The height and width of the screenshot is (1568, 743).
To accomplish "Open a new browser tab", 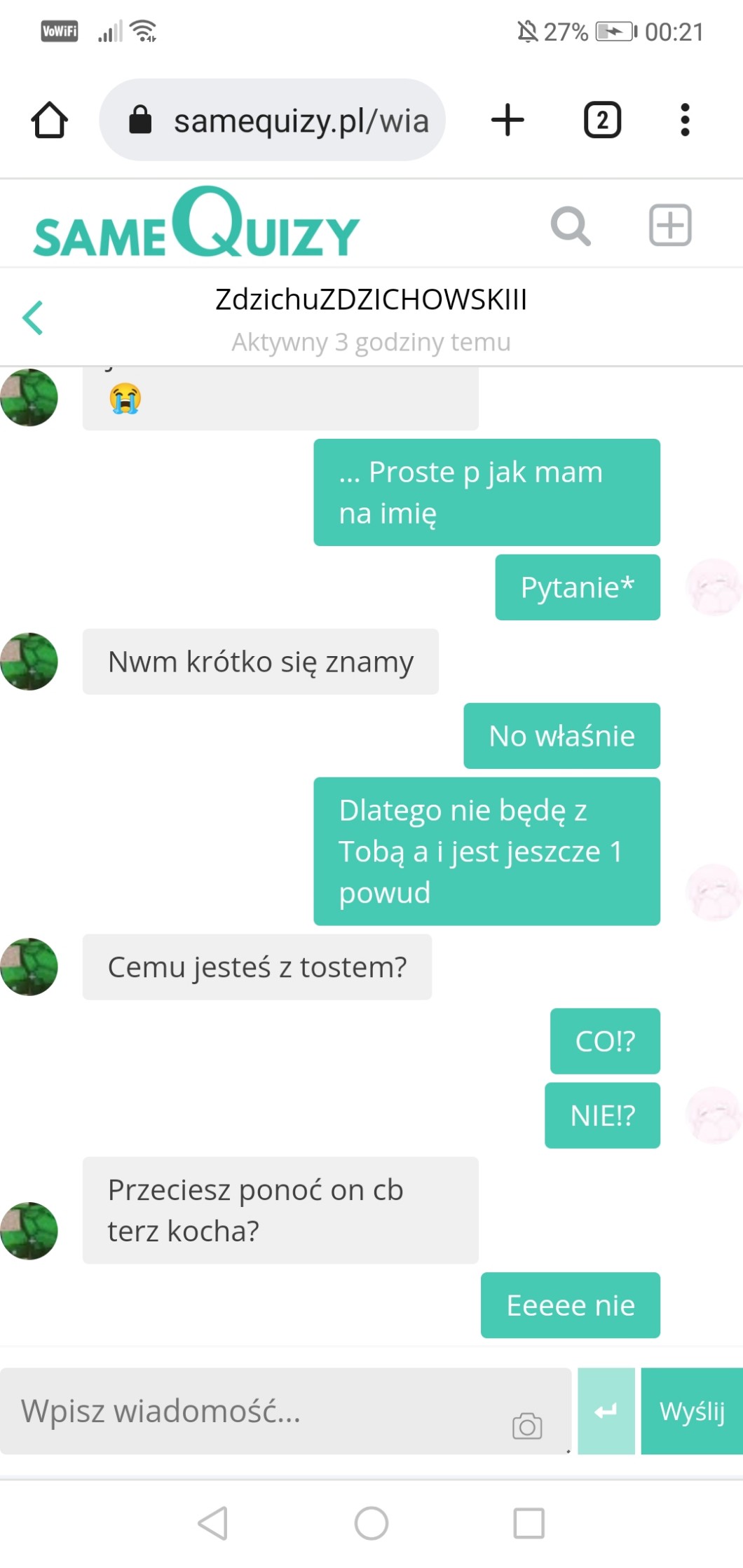I will click(507, 120).
